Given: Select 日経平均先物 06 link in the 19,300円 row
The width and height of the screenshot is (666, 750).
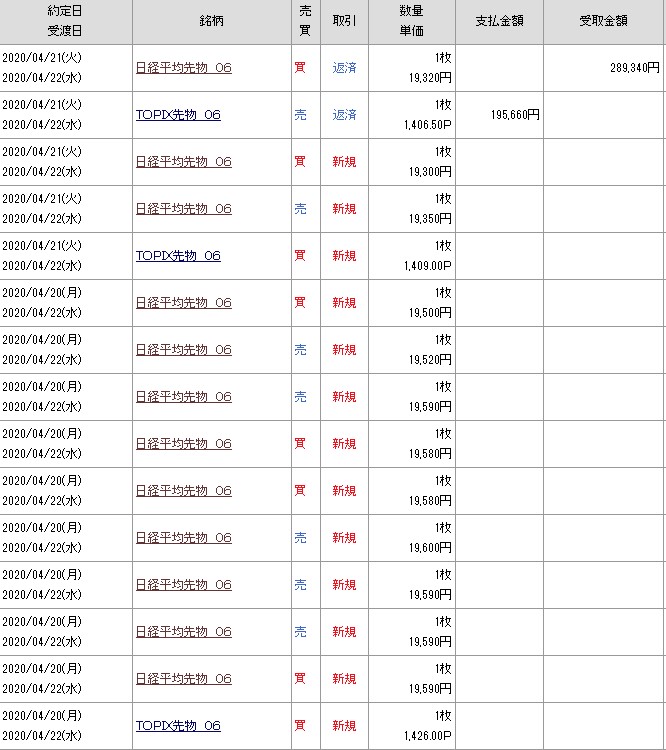Looking at the screenshot, I should point(184,162).
